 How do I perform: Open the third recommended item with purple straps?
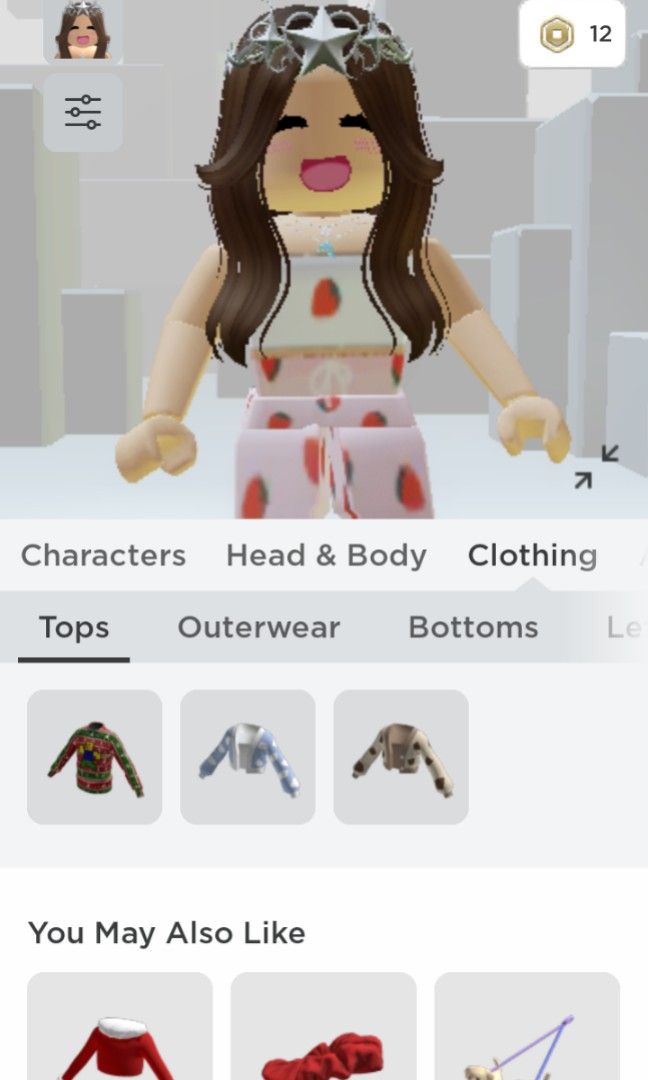point(527,1030)
